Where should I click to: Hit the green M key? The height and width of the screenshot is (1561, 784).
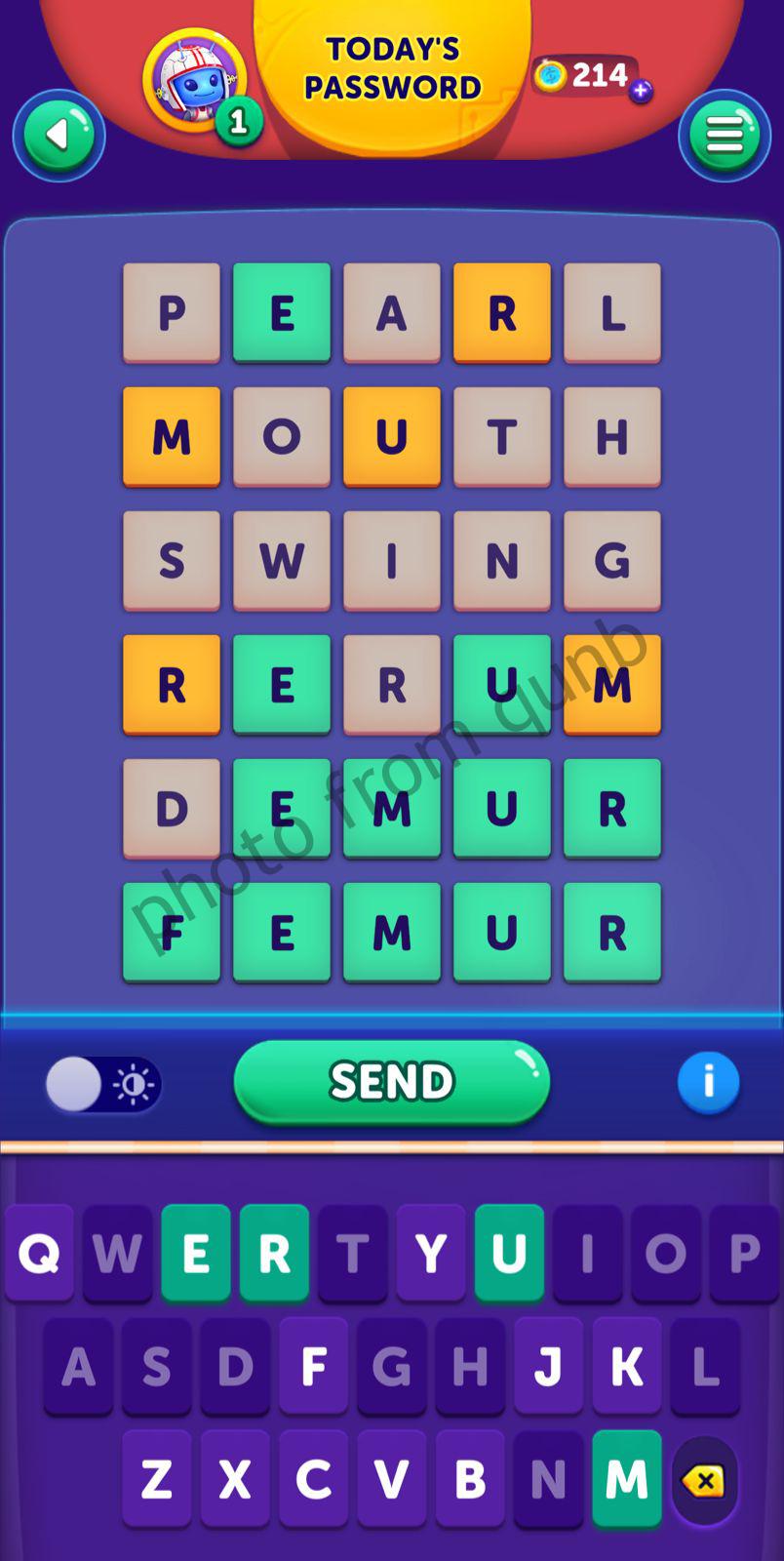click(626, 1479)
